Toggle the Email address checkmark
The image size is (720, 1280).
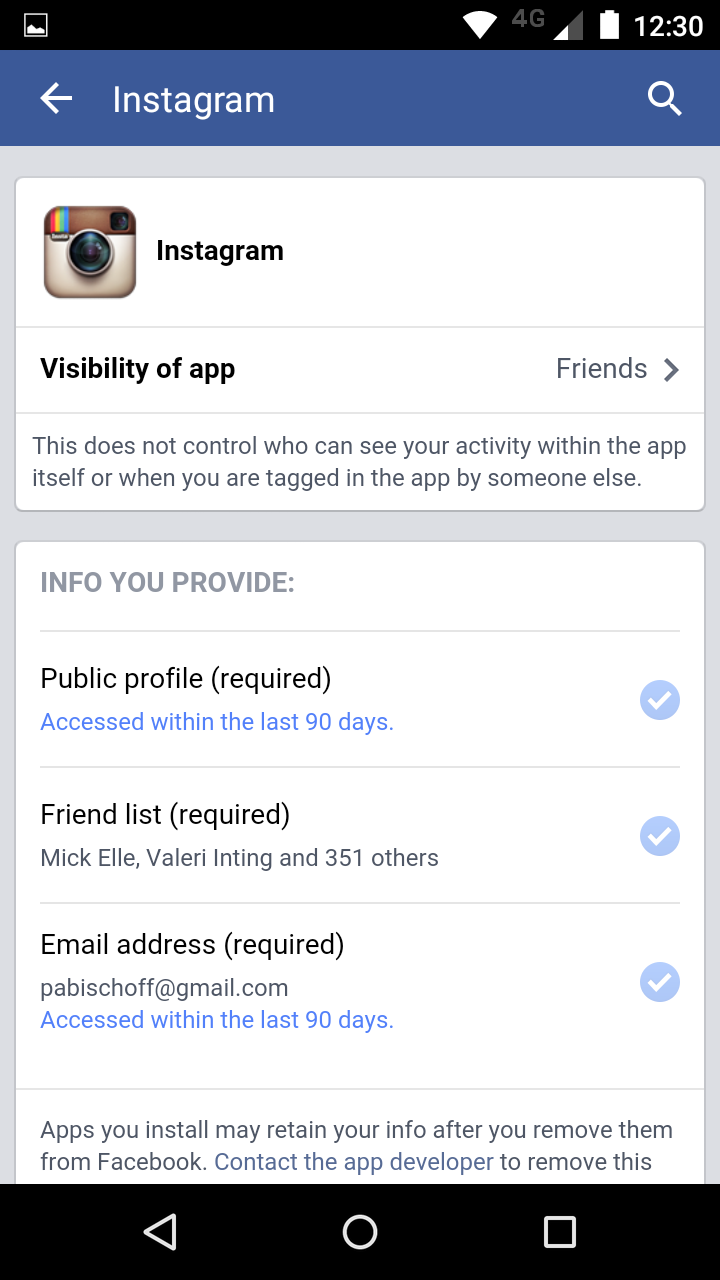click(660, 982)
